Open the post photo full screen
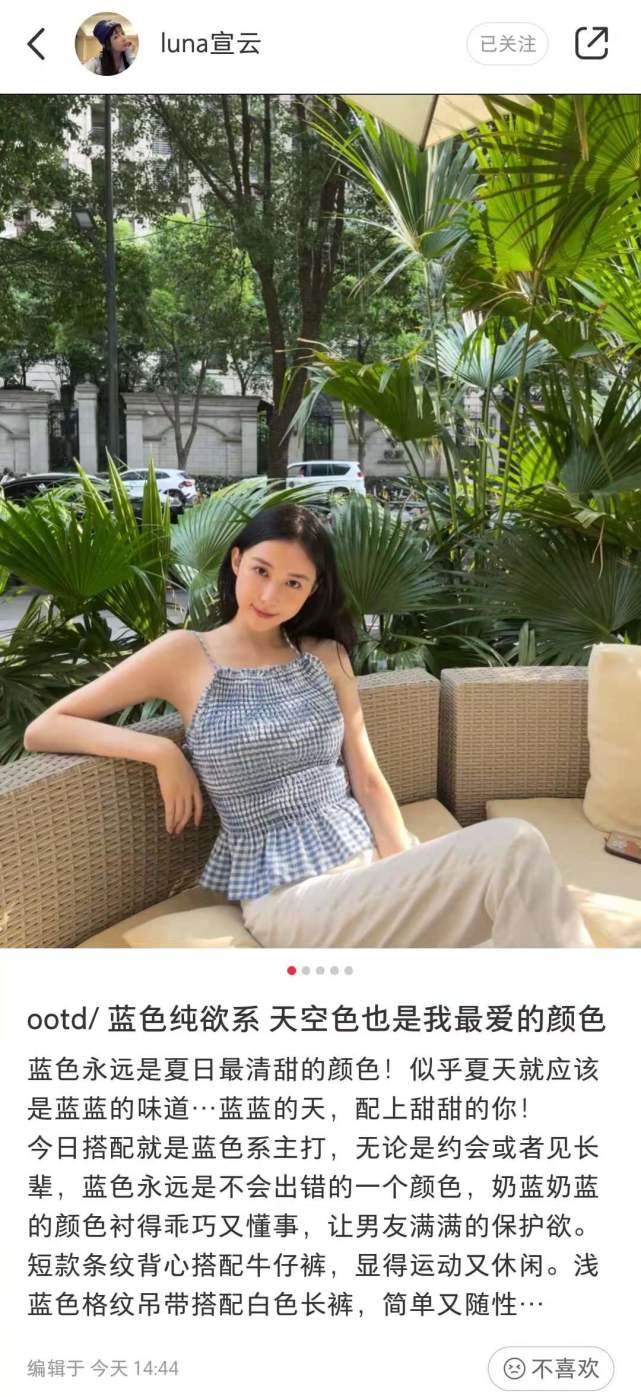641x1397 pixels. 320,520
